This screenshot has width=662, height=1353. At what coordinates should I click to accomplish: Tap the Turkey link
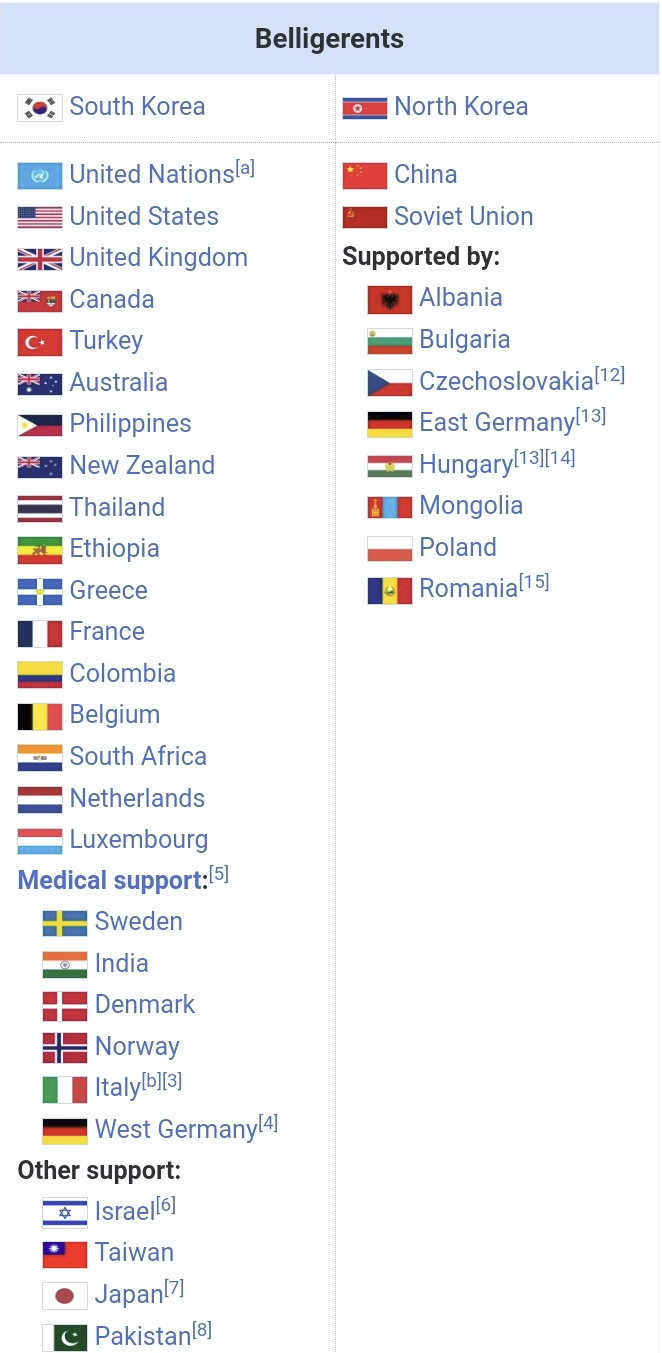[106, 341]
